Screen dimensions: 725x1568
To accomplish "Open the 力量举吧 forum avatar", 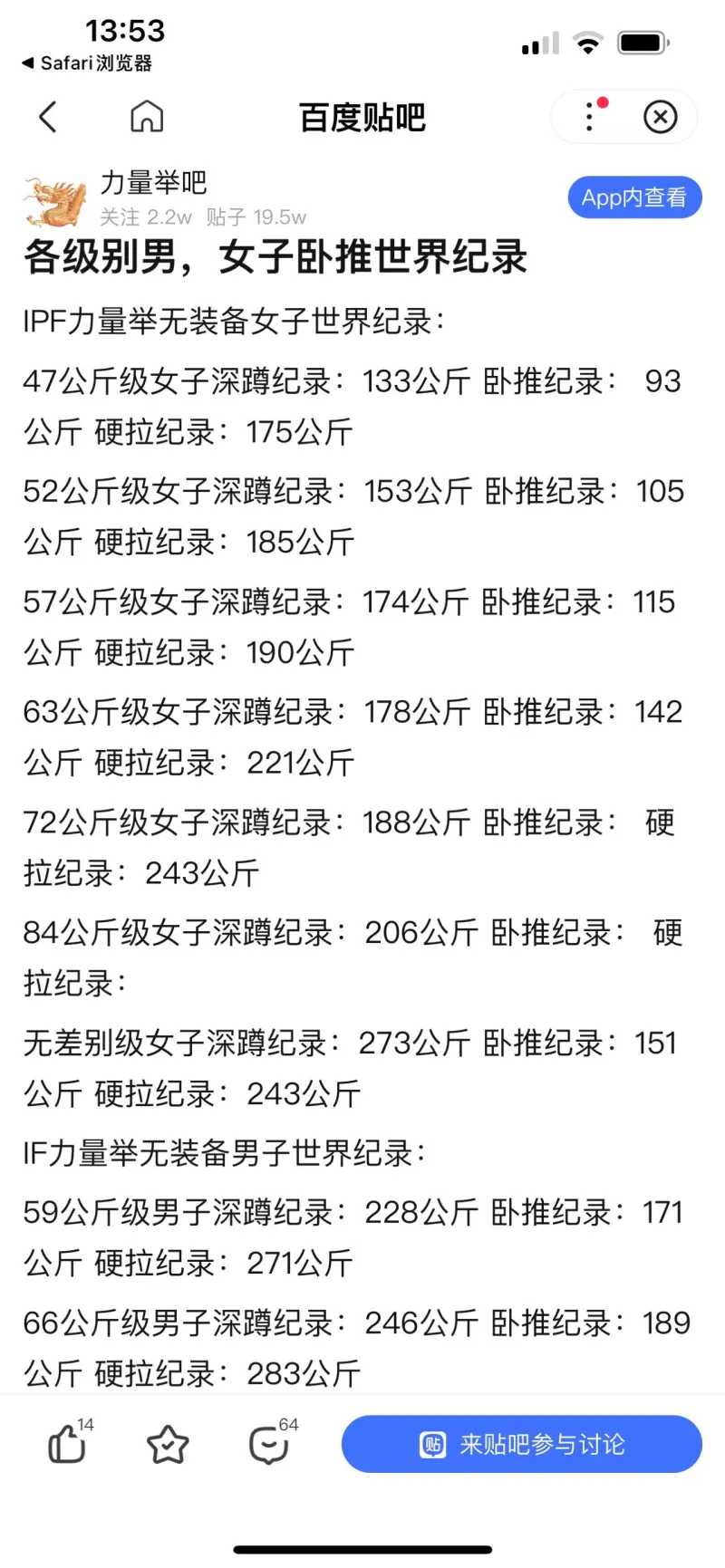I will pyautogui.click(x=55, y=200).
